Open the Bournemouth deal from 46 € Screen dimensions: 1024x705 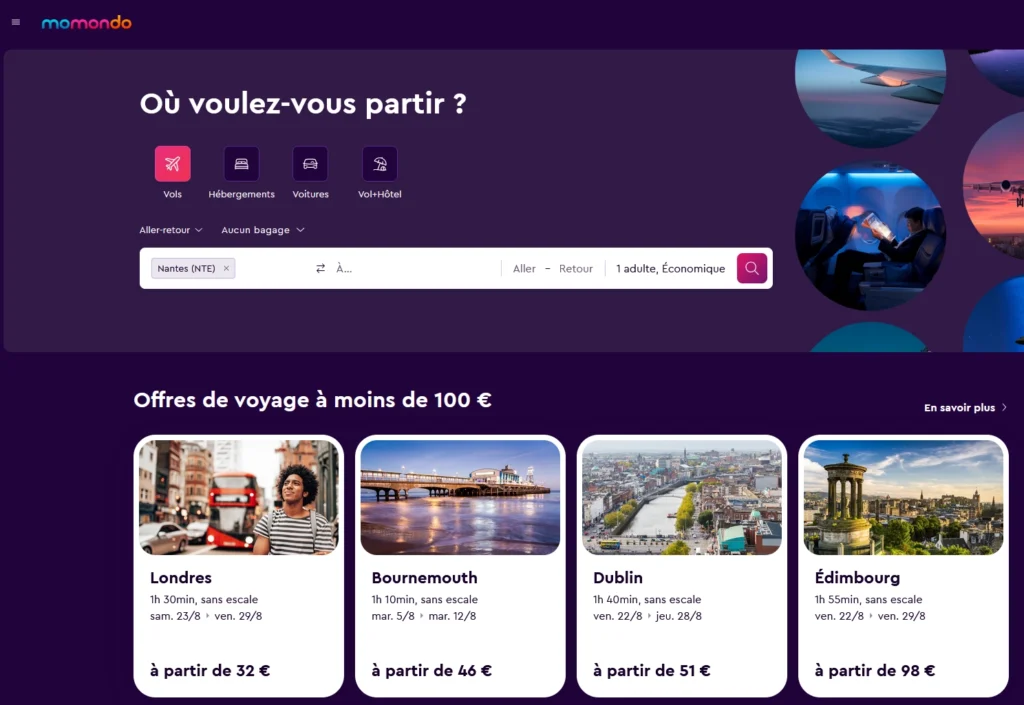click(460, 565)
